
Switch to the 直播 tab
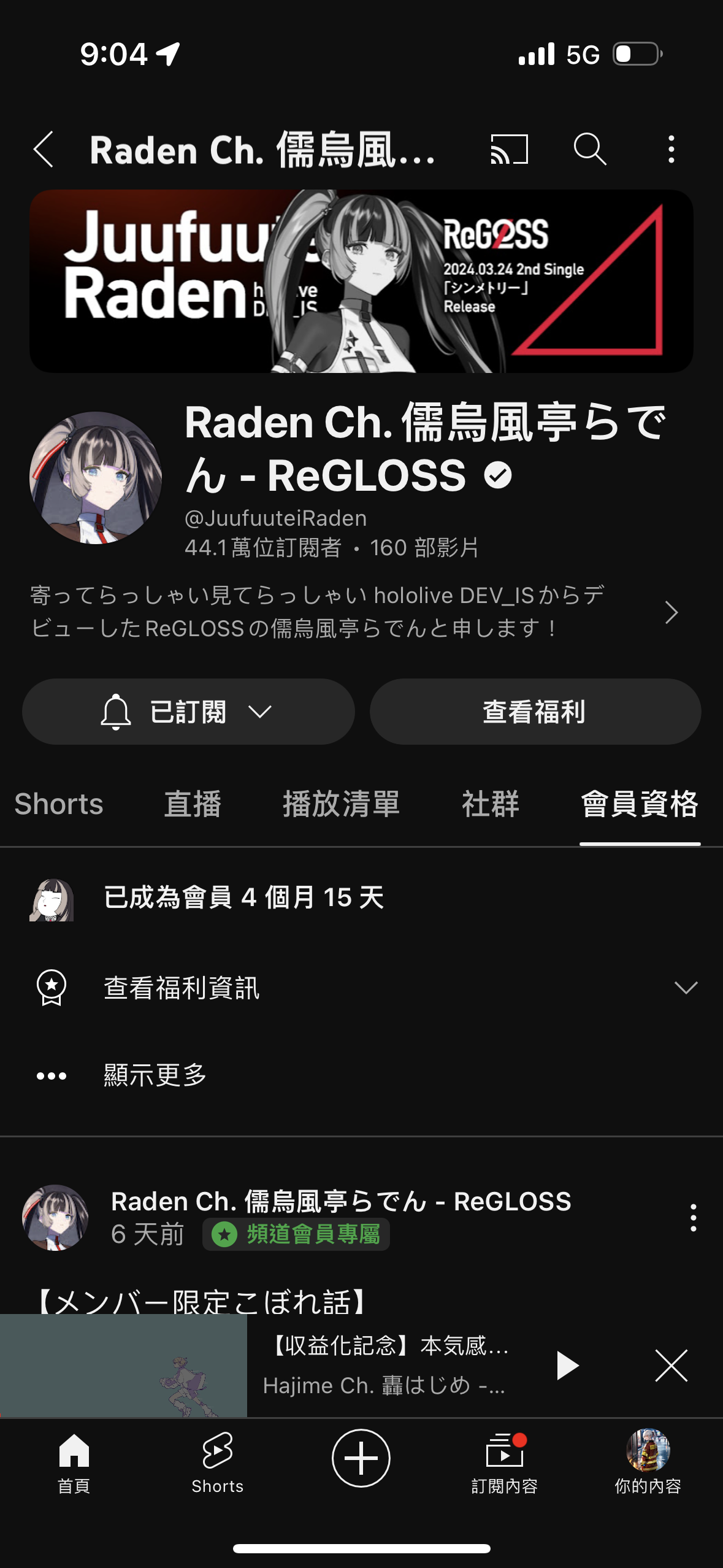coord(193,804)
